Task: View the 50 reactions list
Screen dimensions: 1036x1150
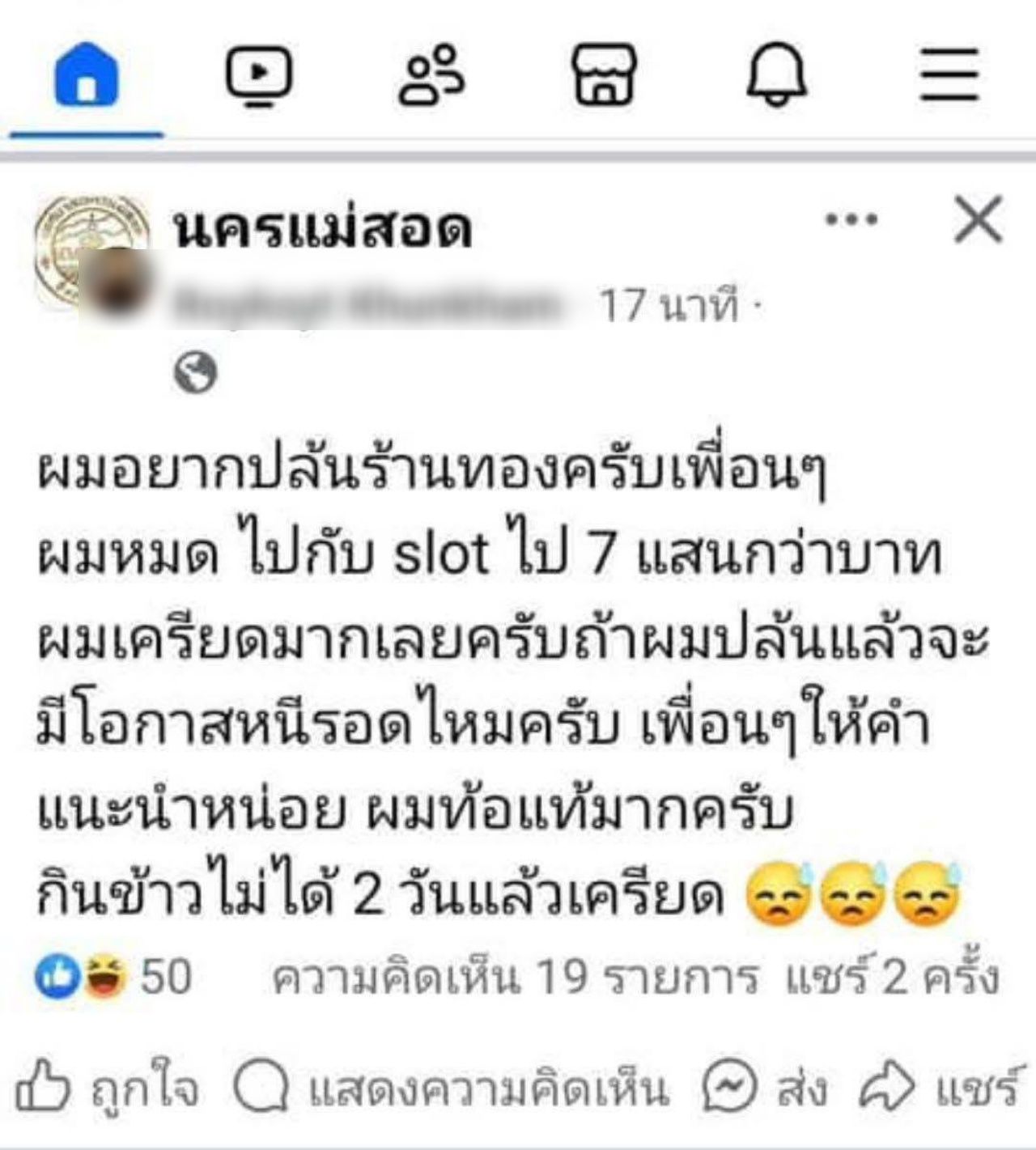Action: pos(113,976)
